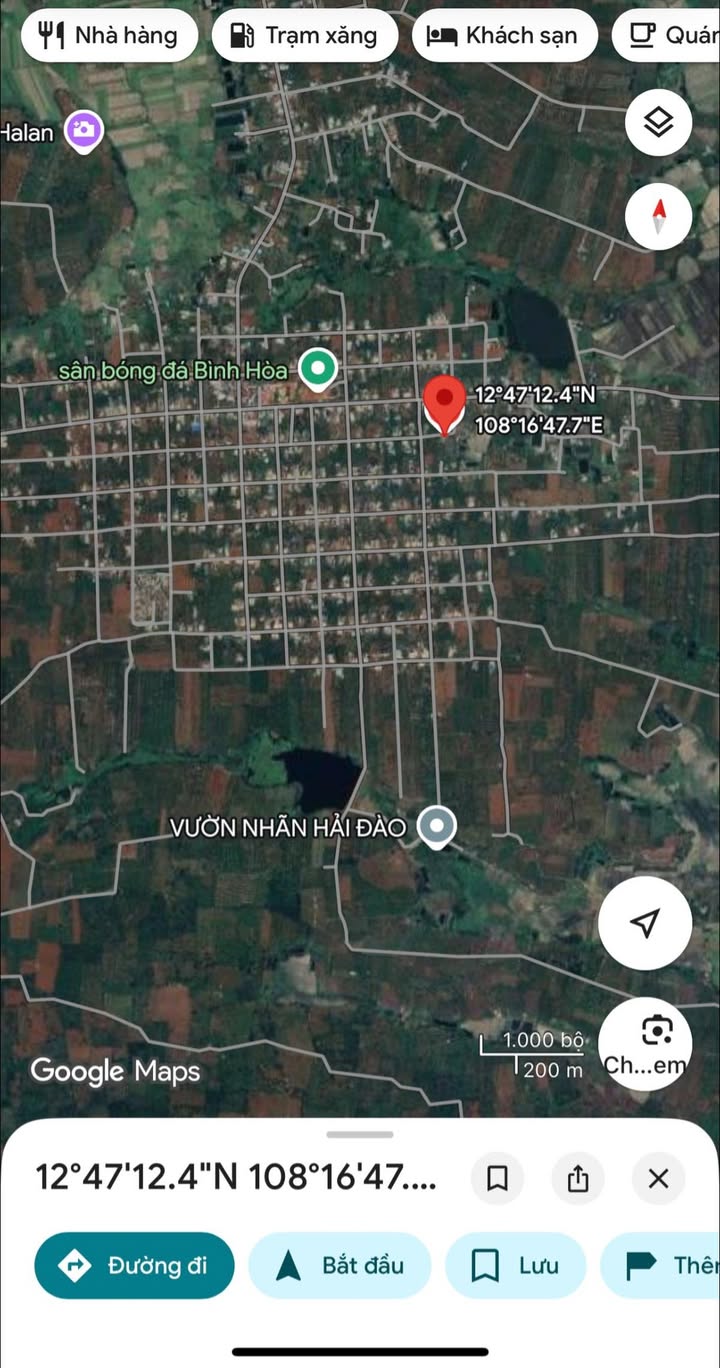Tap the flag chip beside Lưu

pyautogui.click(x=661, y=1265)
